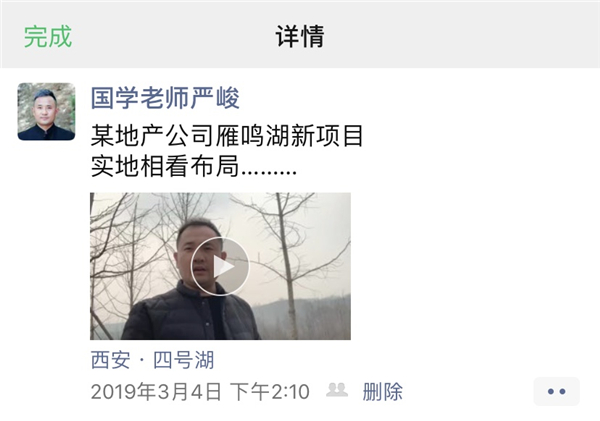
Task: Open the like and comment menu
Action: 556,391
